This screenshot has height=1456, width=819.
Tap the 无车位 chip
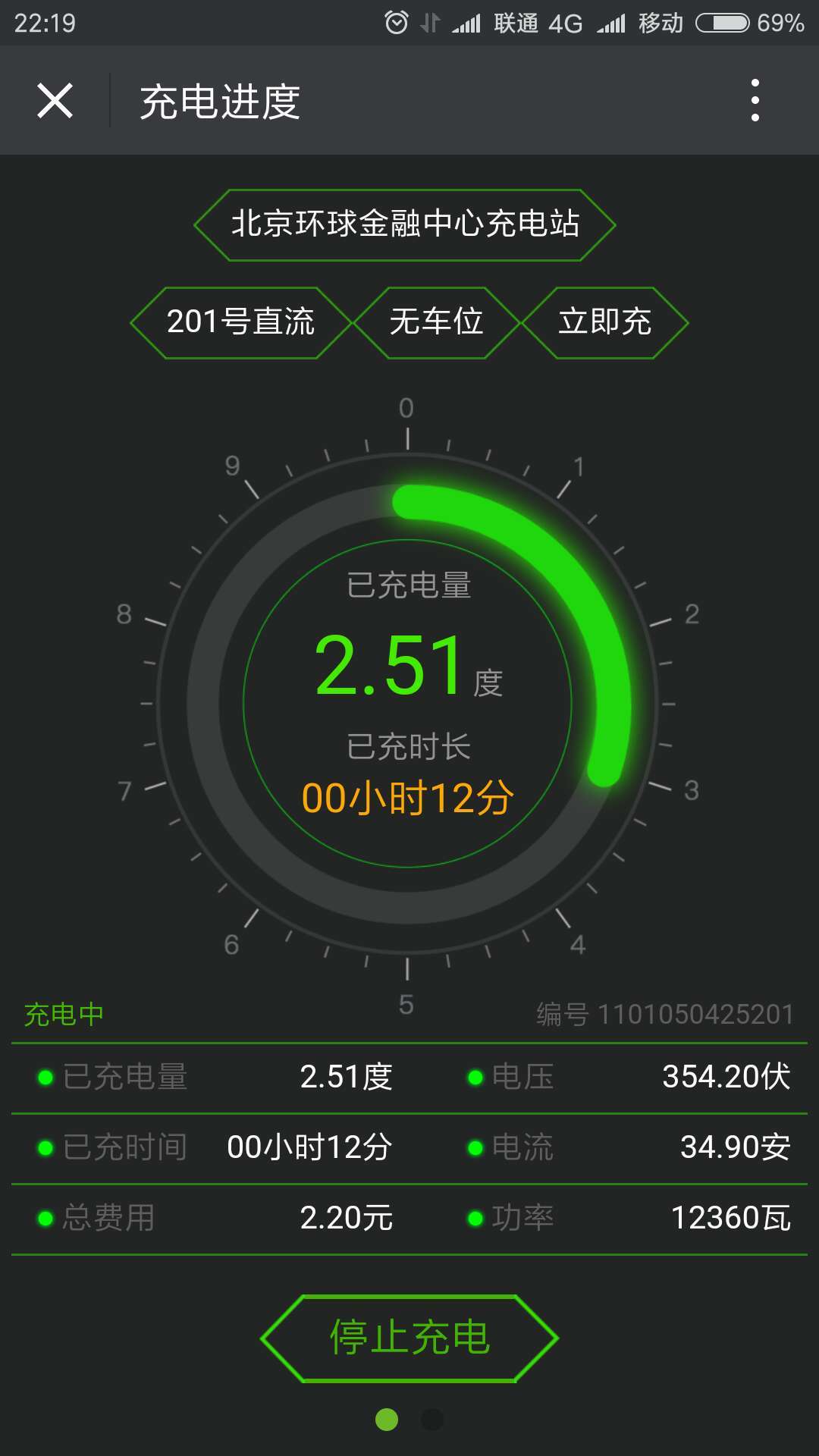click(x=436, y=322)
